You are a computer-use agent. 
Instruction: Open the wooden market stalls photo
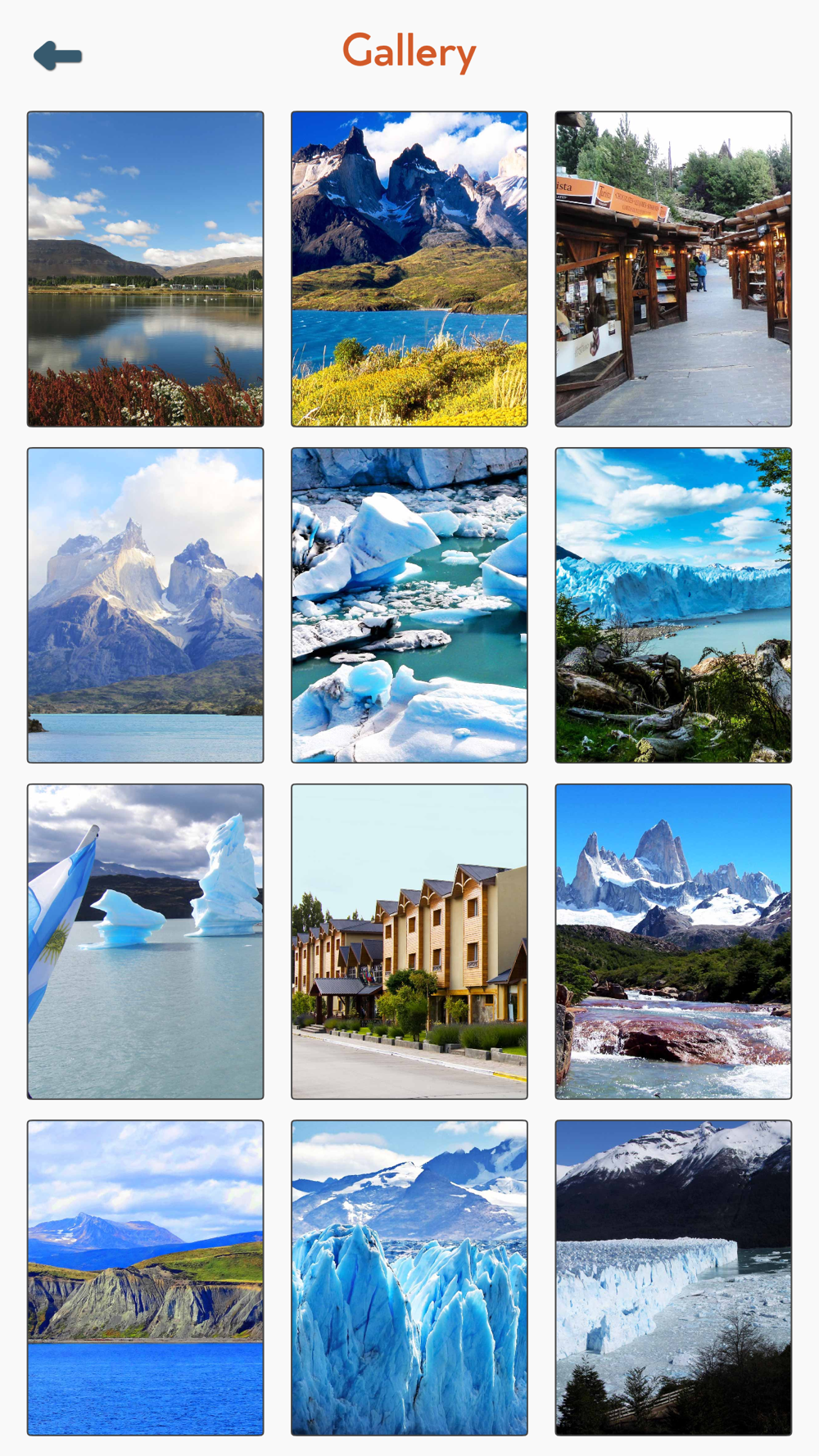673,269
